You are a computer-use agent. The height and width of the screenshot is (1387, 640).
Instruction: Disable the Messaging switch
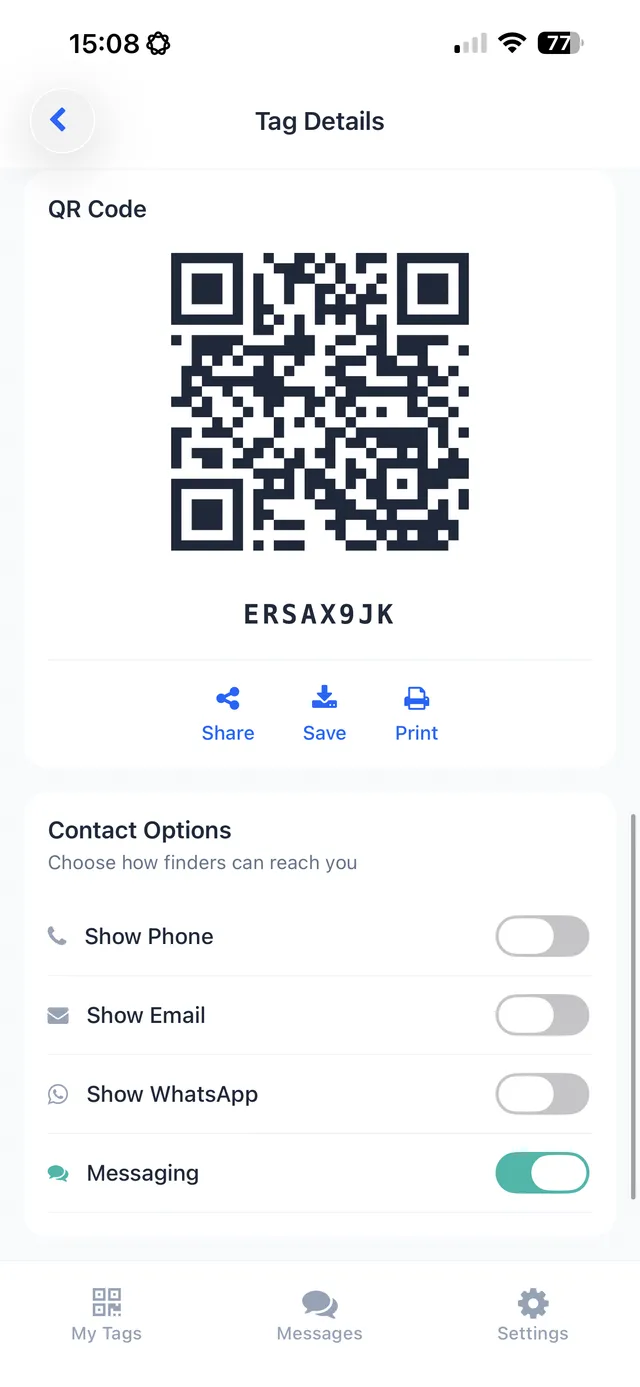542,1173
